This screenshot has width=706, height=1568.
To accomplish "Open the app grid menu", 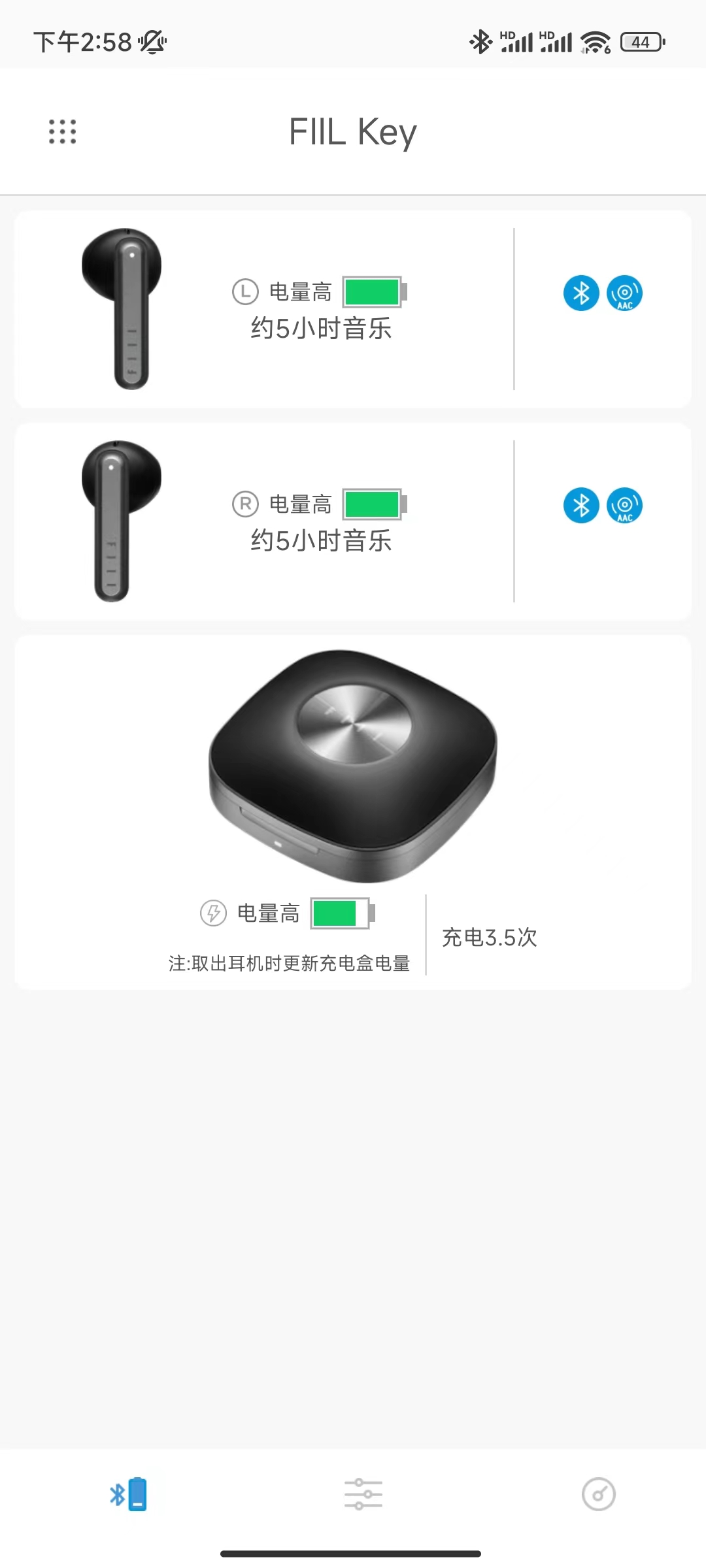I will tap(63, 132).
